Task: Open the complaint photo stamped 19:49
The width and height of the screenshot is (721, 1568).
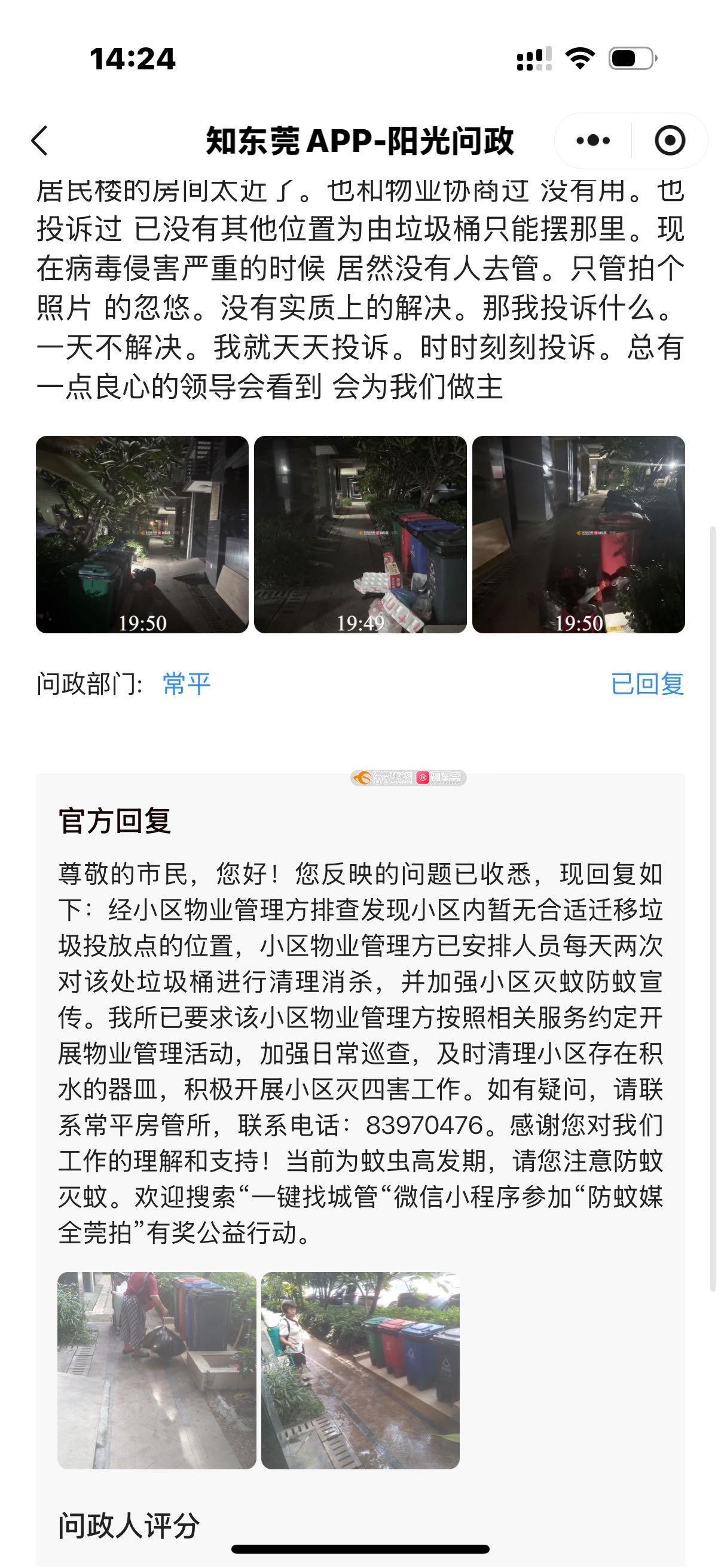Action: (360, 535)
